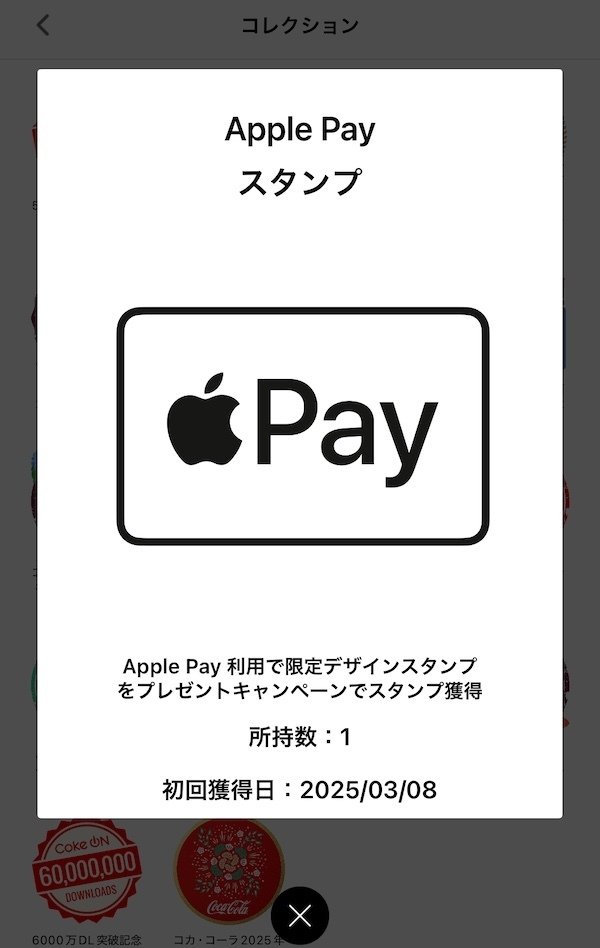
Task: Close the Apple Pay stamp dialog
Action: pyautogui.click(x=300, y=915)
